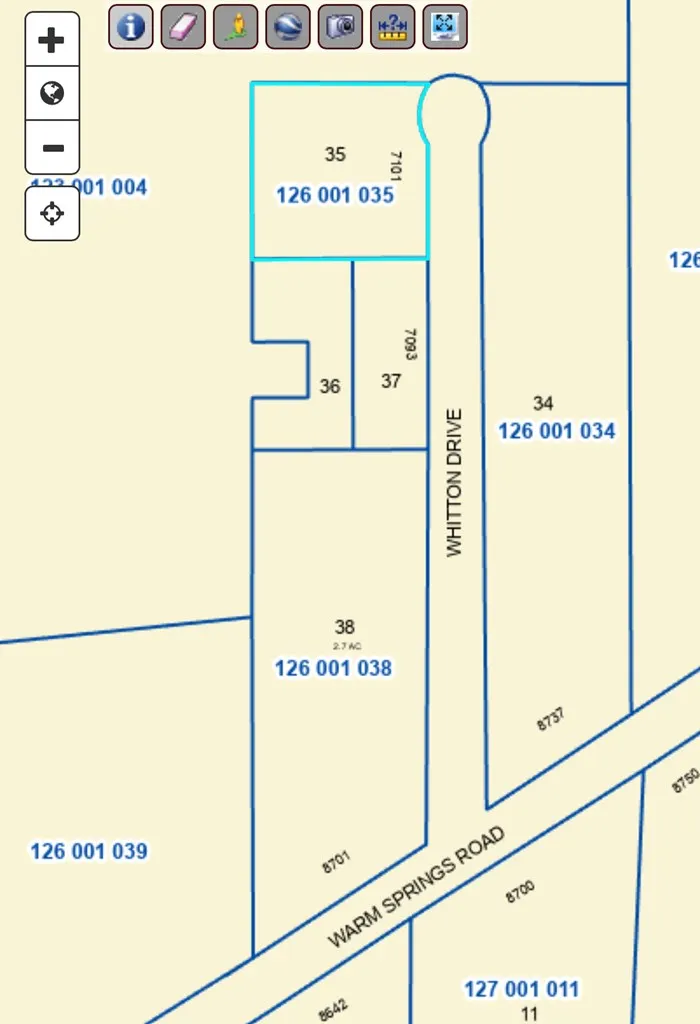Toggle the full screen map tool

click(x=445, y=27)
